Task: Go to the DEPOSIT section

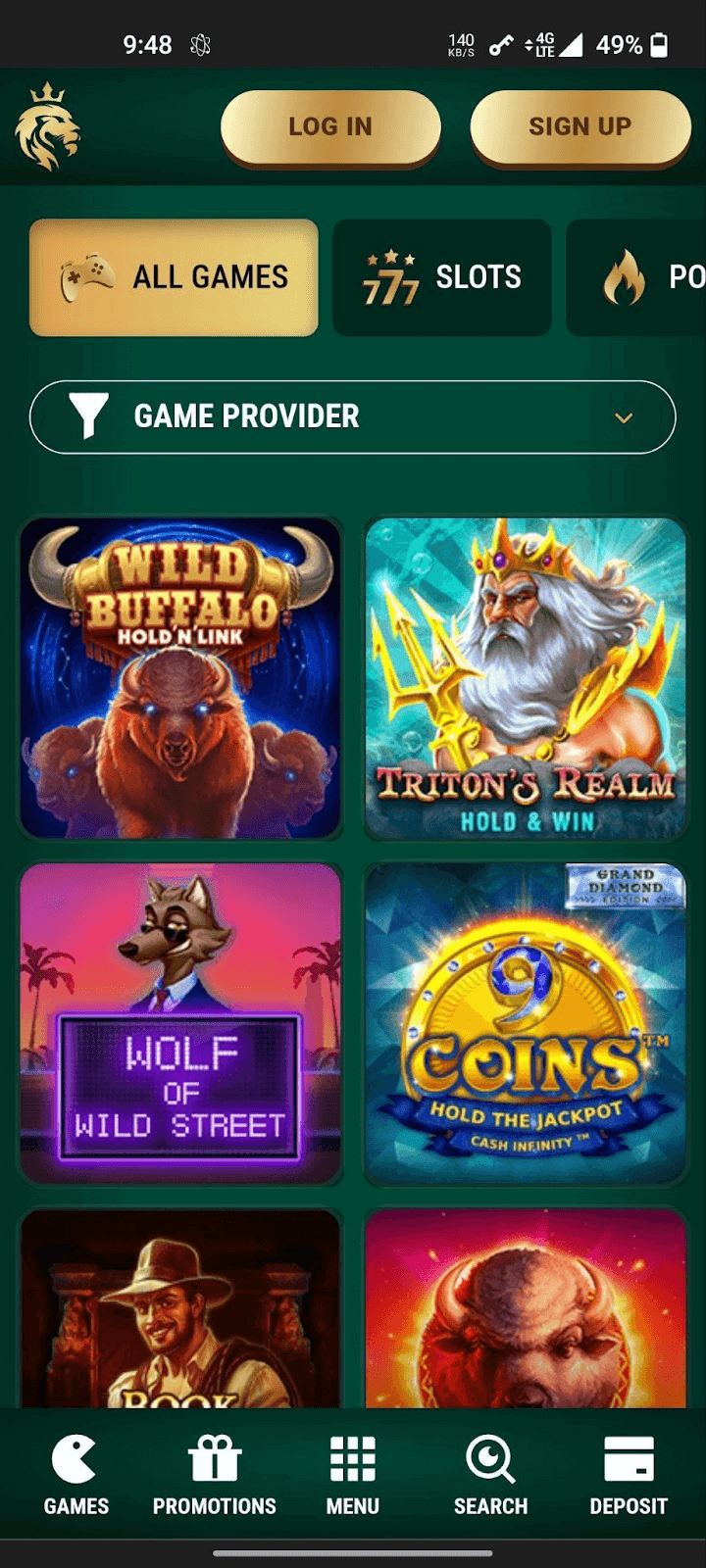Action: point(629,1476)
